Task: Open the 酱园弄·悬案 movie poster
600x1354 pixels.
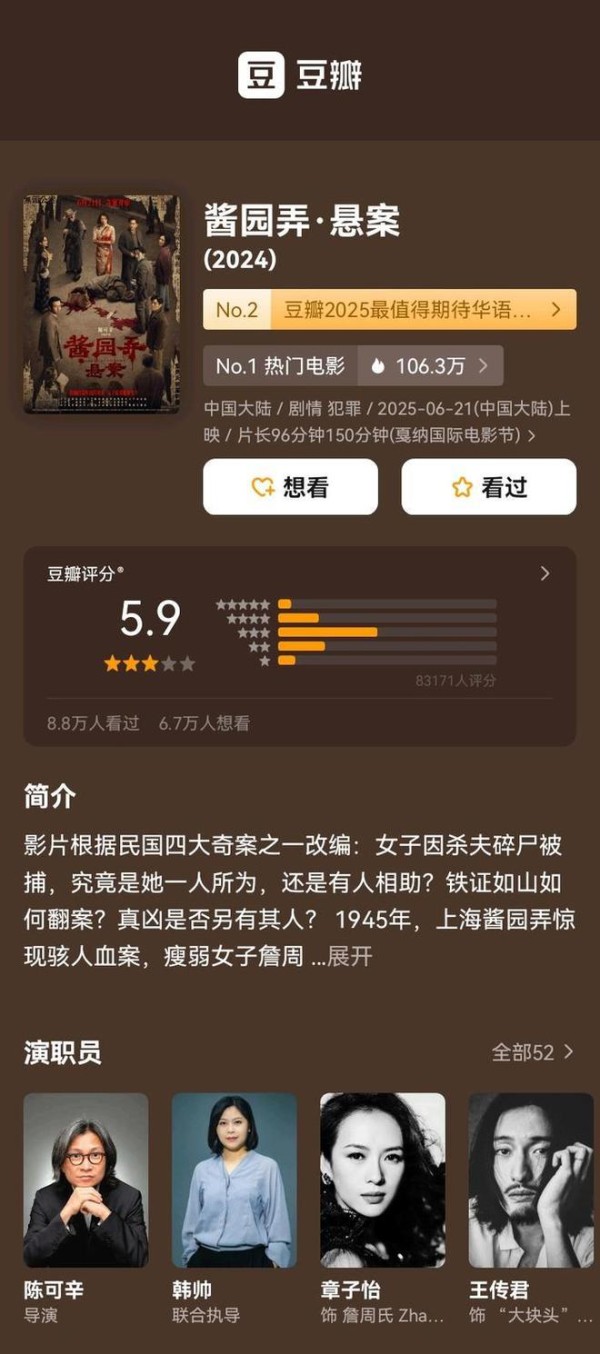Action: coord(102,304)
